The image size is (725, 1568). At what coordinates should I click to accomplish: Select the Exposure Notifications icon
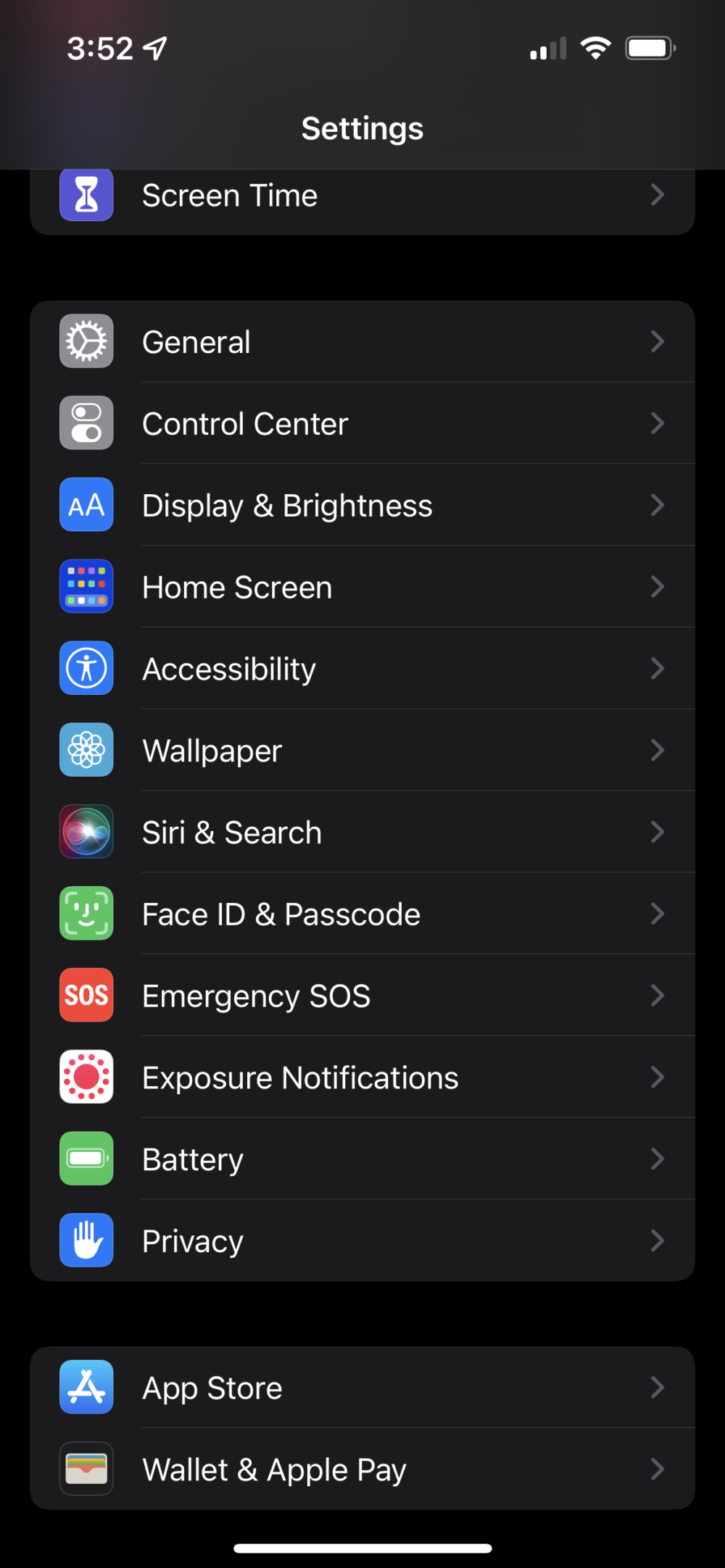(86, 1077)
